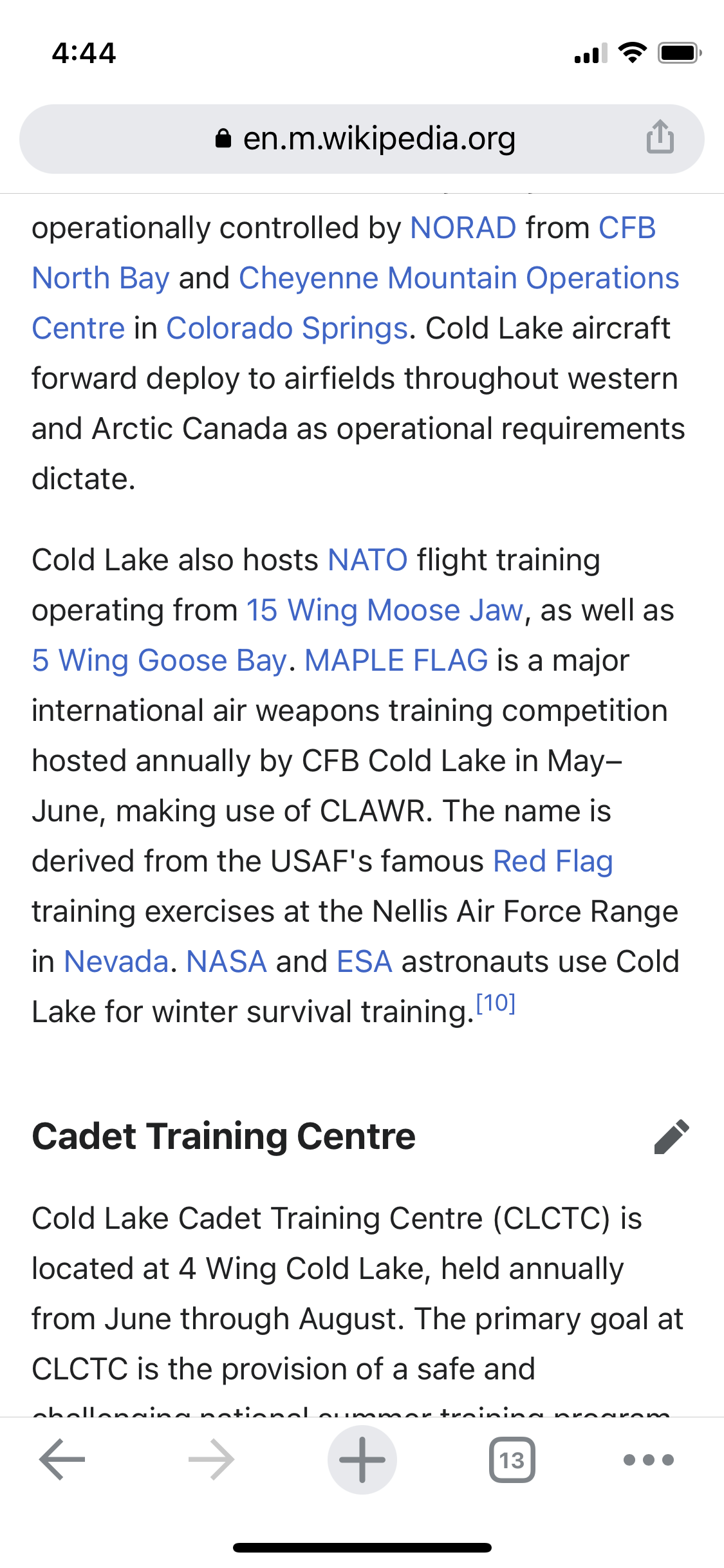Viewport: 724px width, 1568px height.
Task: Open the NATO article link
Action: pos(367,560)
